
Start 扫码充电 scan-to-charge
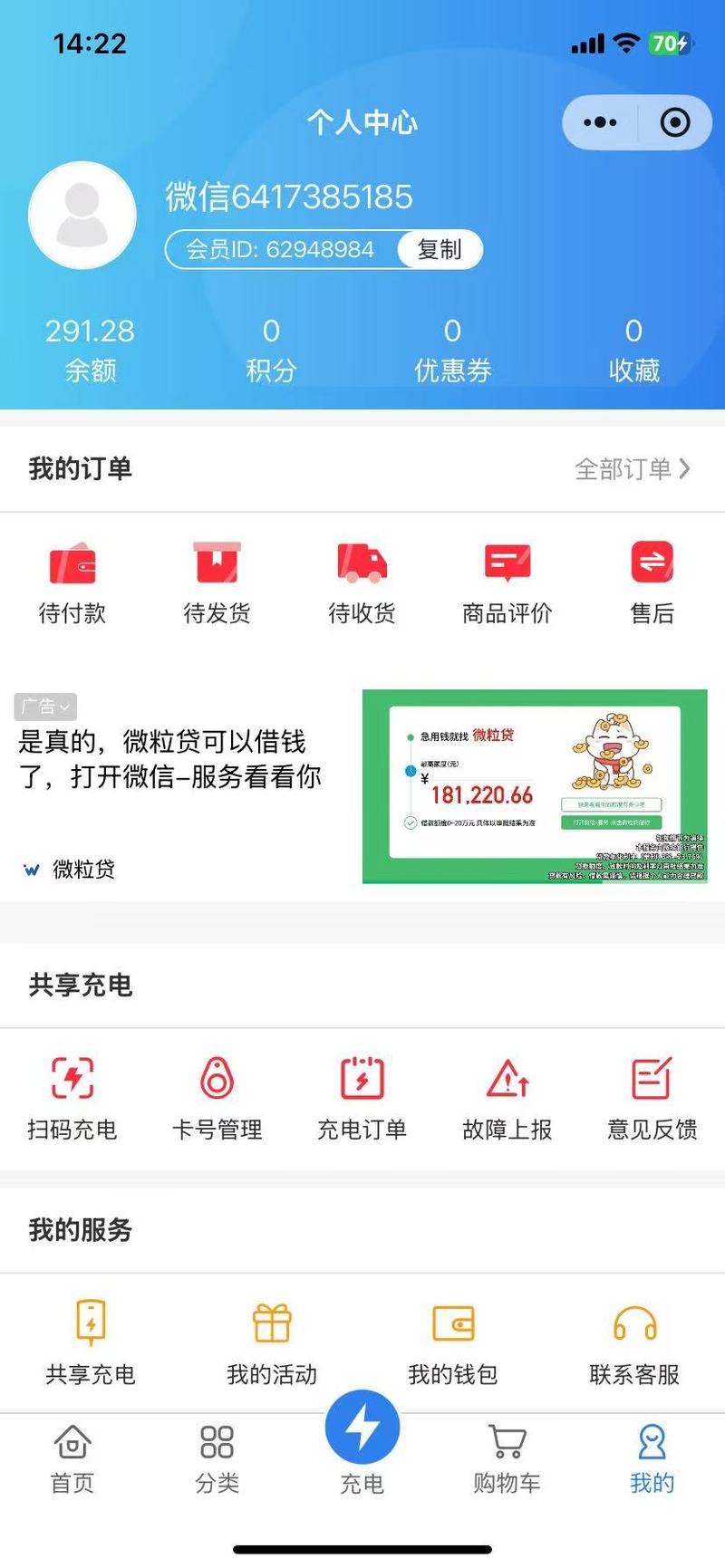[x=72, y=1098]
